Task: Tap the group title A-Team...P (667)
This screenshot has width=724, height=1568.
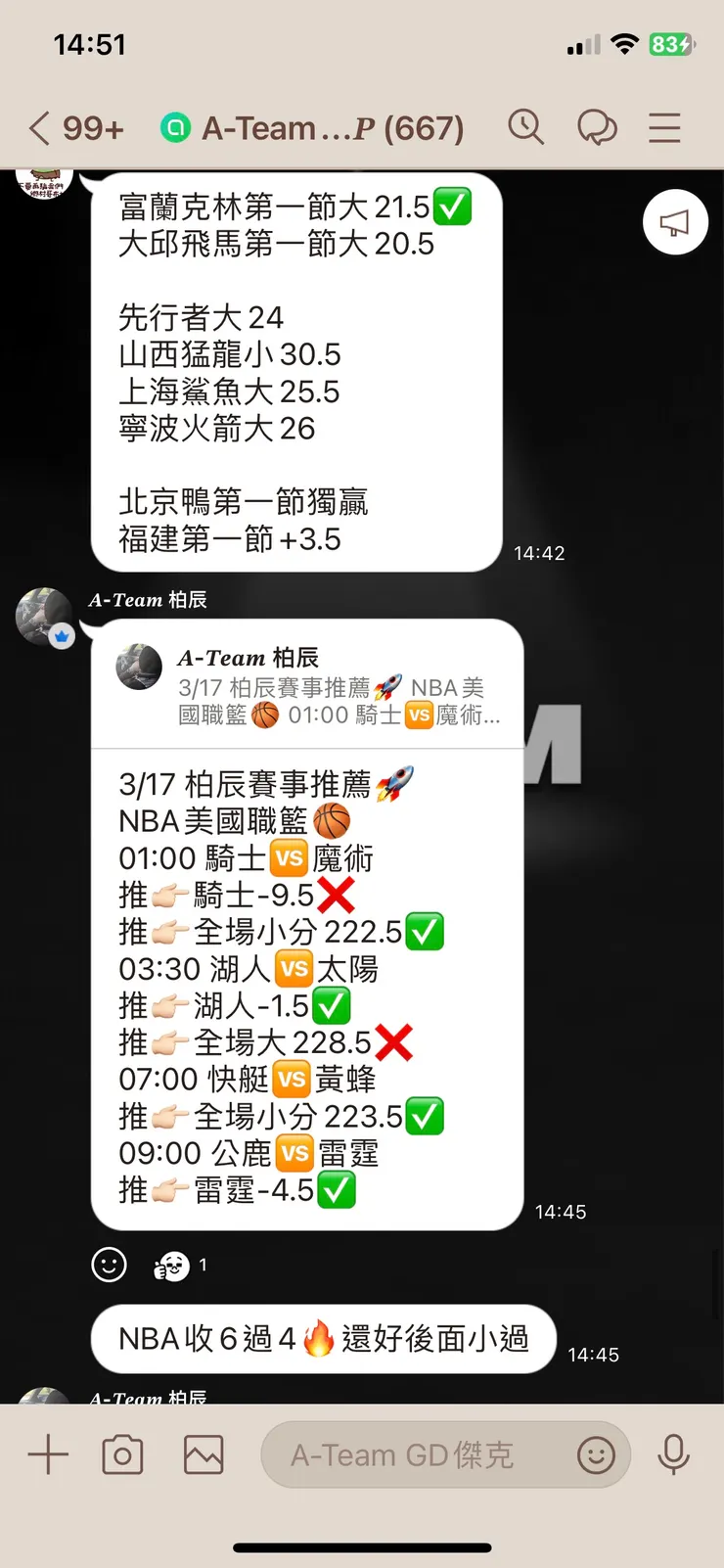Action: (323, 127)
